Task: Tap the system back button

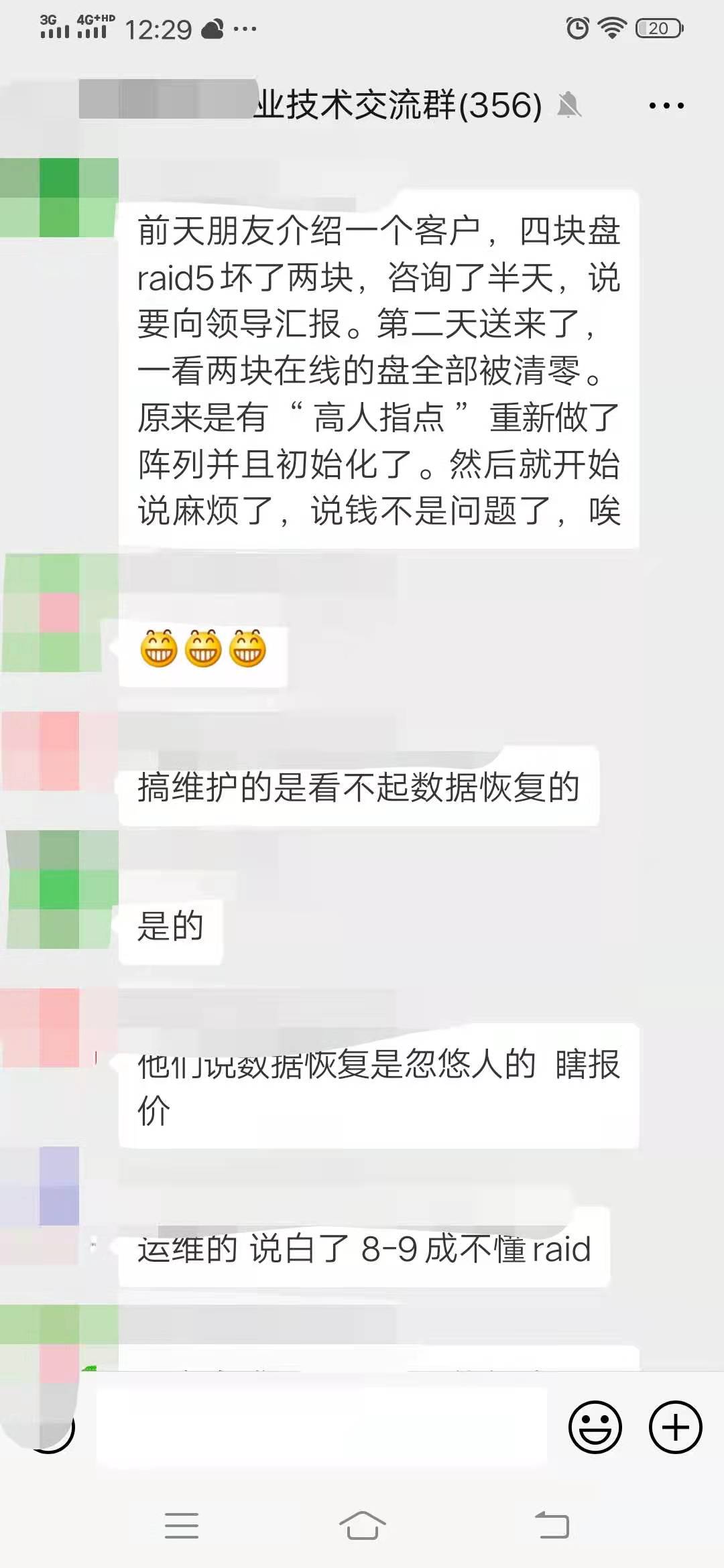Action: pyautogui.click(x=552, y=1526)
